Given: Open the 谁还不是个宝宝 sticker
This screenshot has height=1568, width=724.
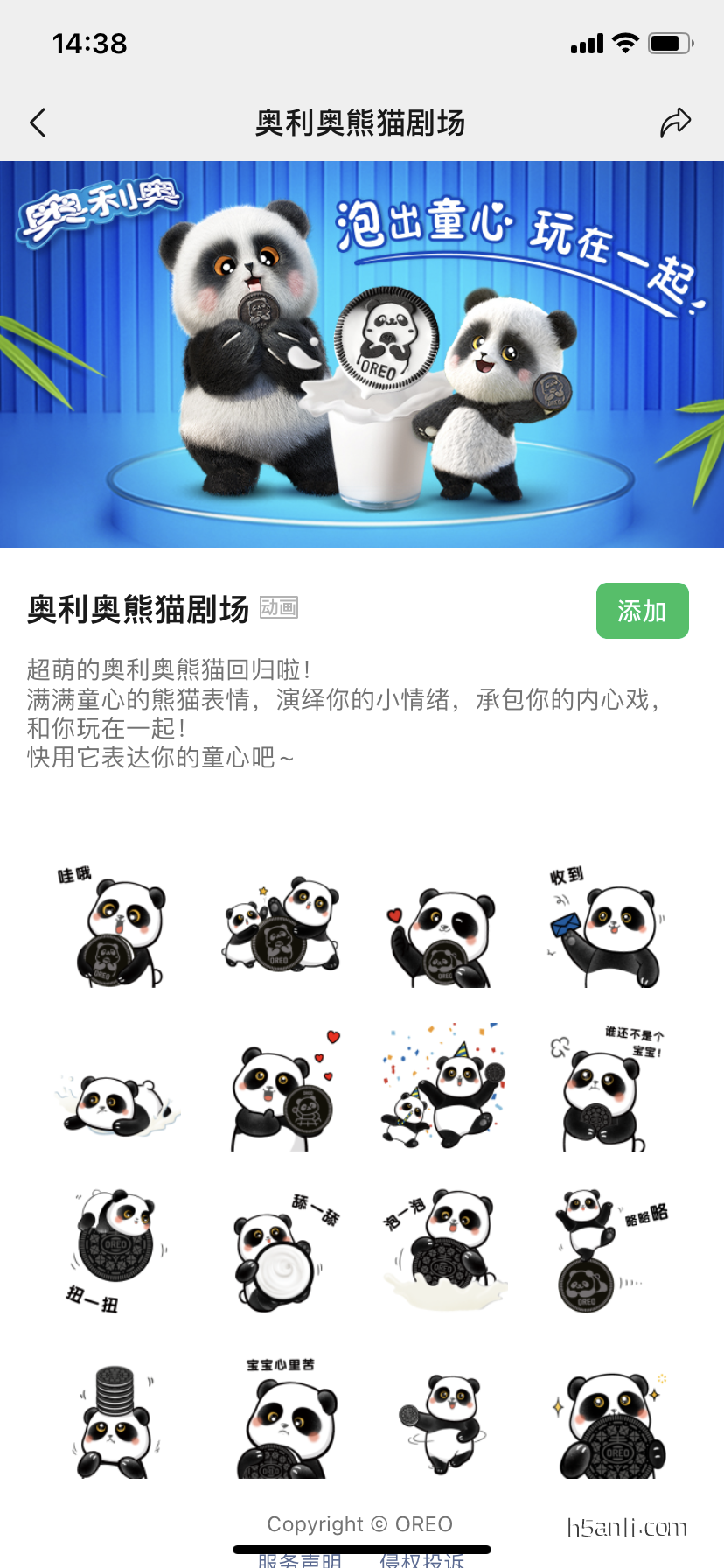Looking at the screenshot, I should click(x=604, y=1089).
